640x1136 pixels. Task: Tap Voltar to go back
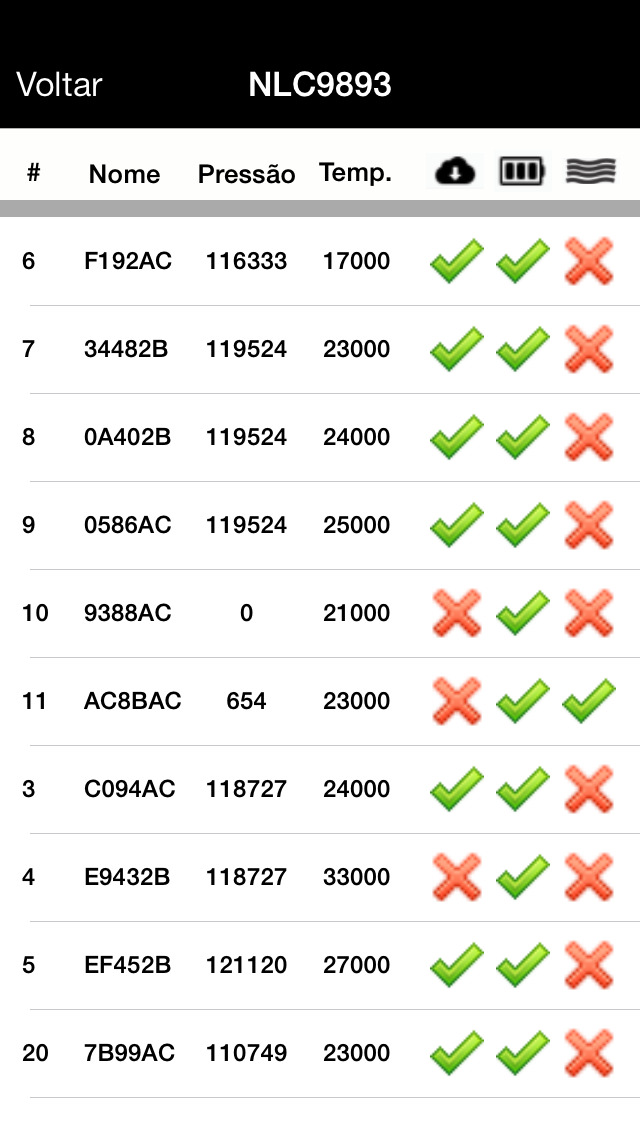(x=60, y=85)
